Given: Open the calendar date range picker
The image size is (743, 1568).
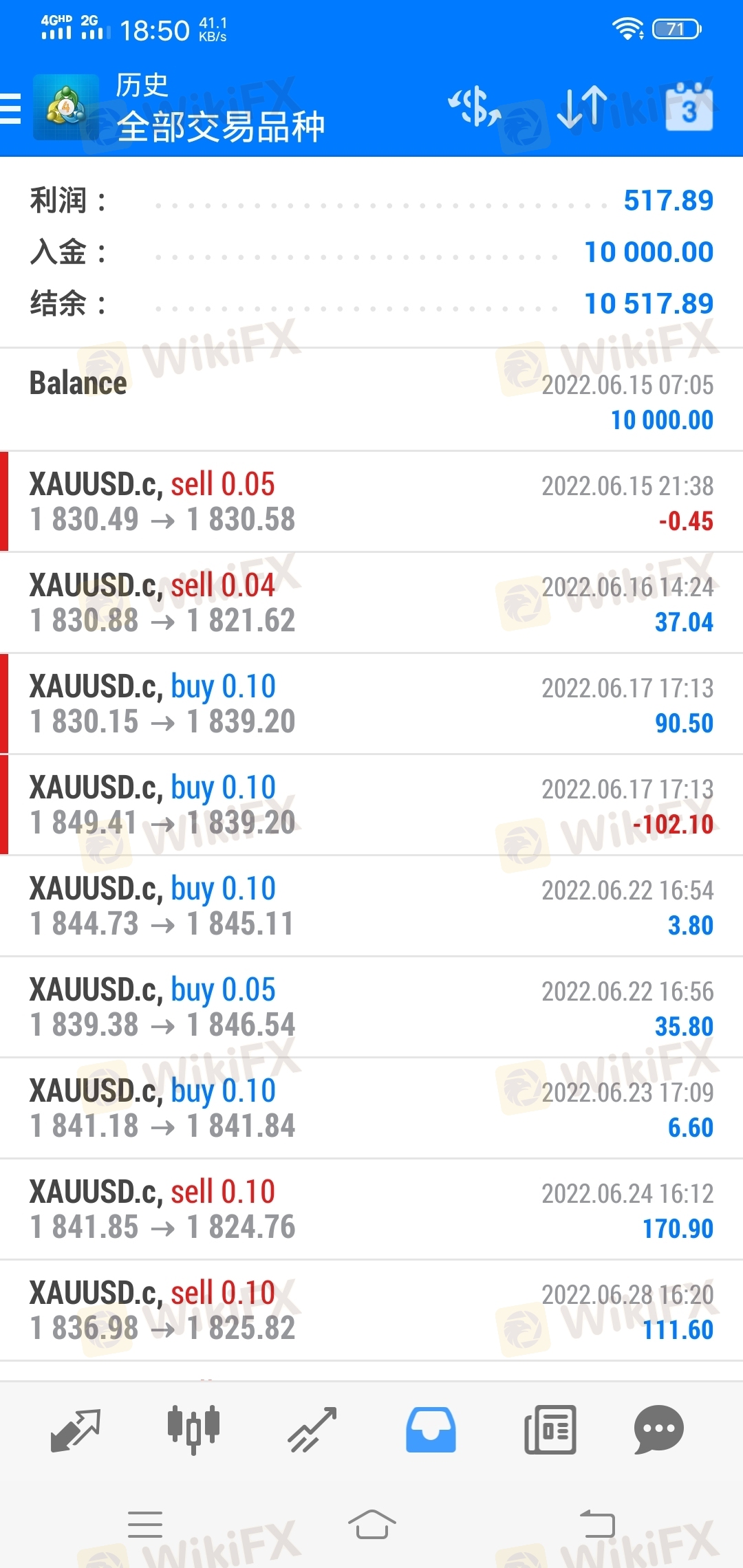Looking at the screenshot, I should coord(689,107).
